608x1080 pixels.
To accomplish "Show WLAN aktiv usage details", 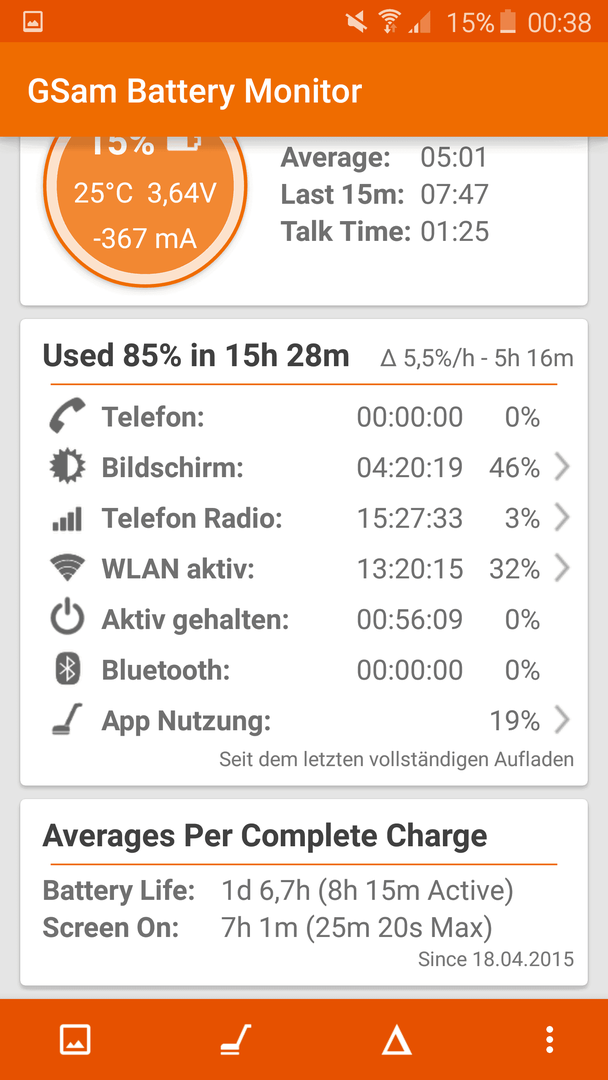I will pos(304,569).
